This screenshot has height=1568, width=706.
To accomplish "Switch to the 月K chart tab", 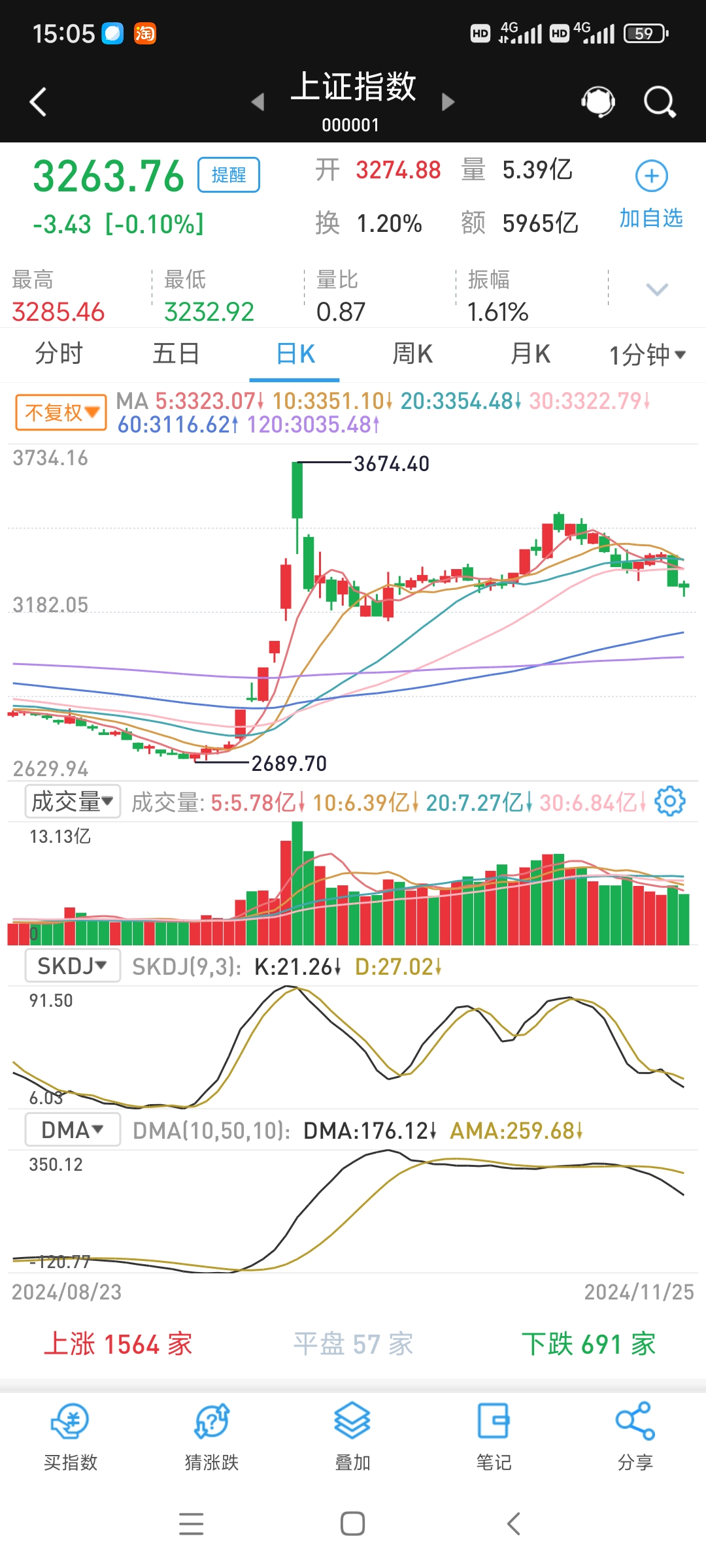I will tap(529, 353).
